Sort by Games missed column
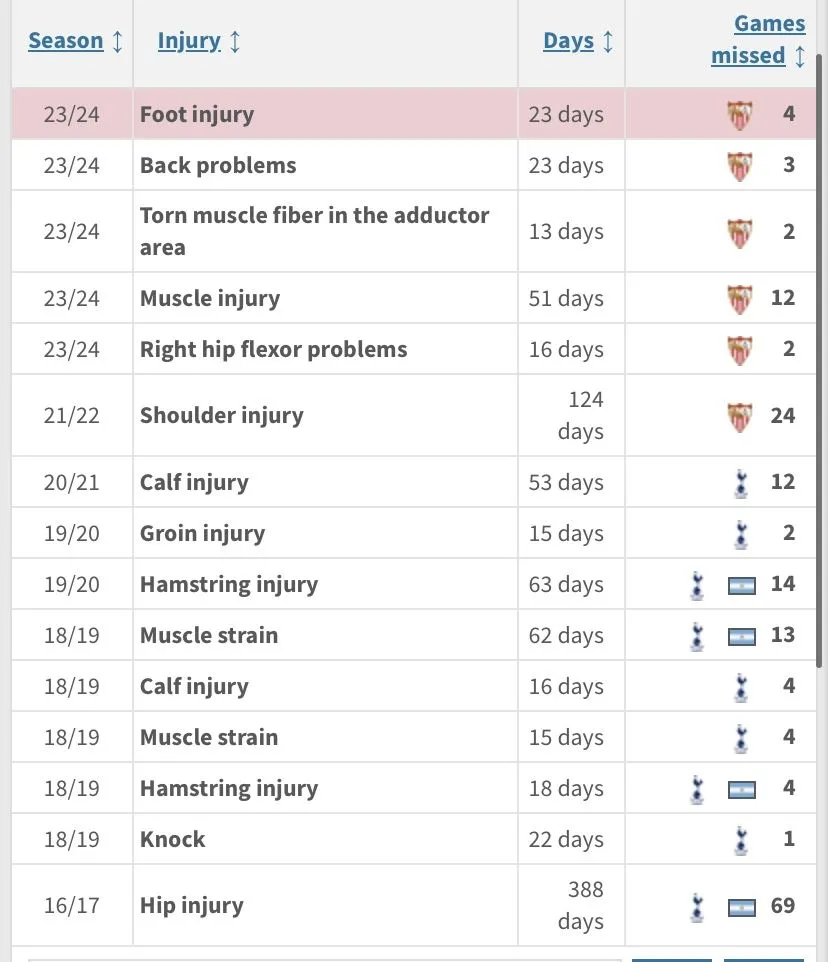 757,40
